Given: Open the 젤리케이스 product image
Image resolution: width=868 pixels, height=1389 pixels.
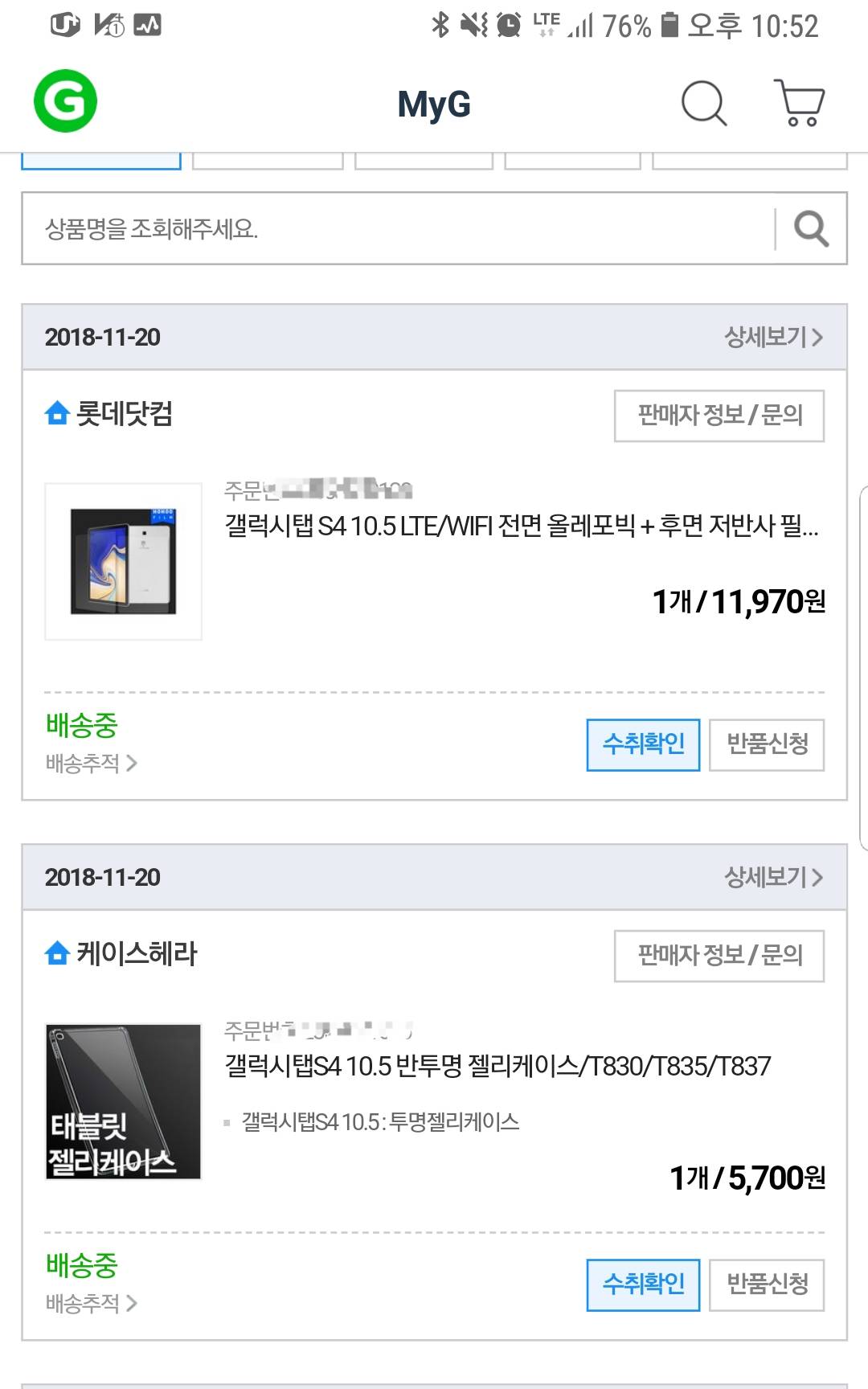Looking at the screenshot, I should (x=123, y=1101).
